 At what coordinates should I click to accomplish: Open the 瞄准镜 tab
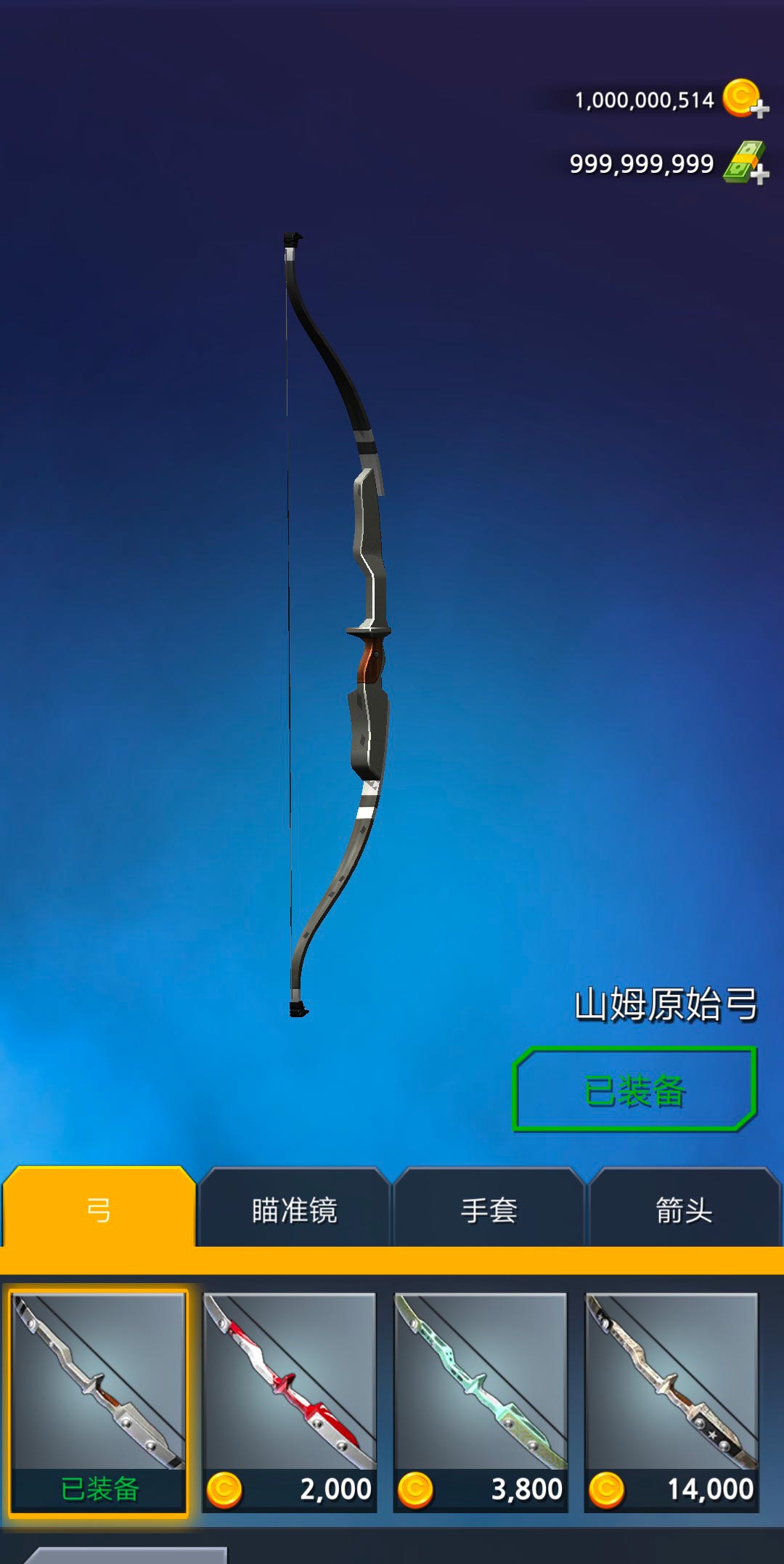tap(294, 1210)
